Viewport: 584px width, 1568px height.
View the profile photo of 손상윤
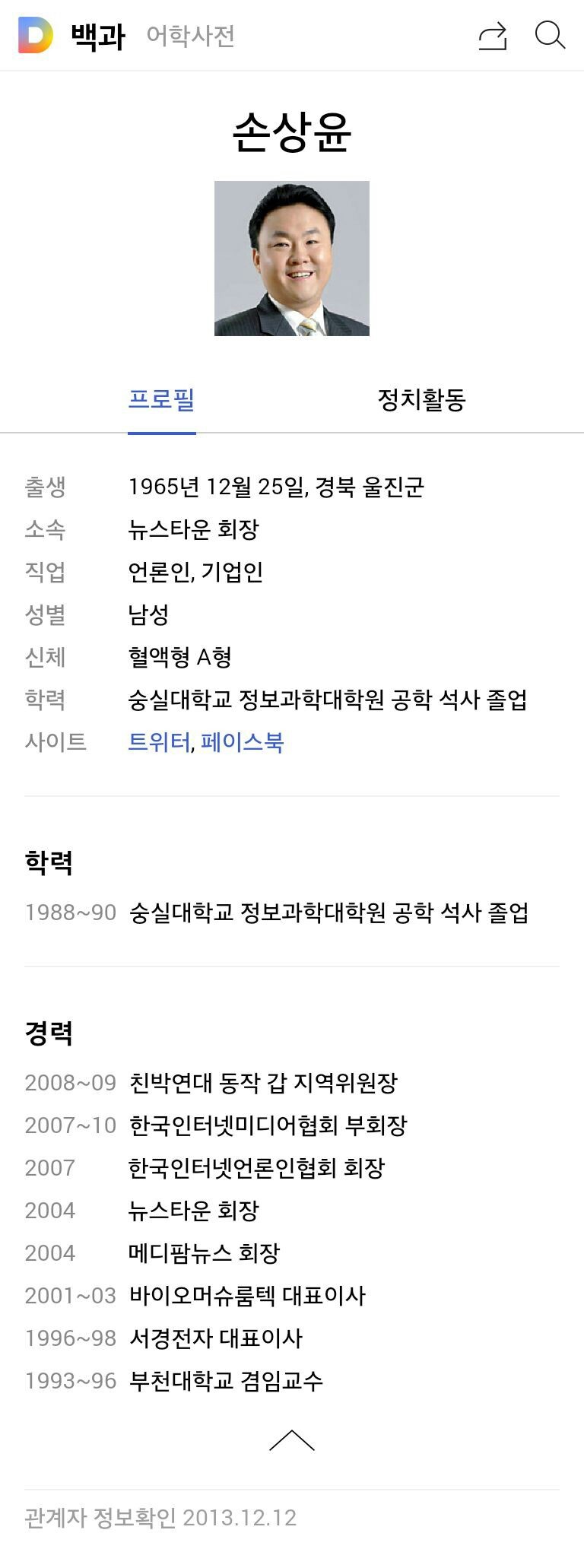292,259
